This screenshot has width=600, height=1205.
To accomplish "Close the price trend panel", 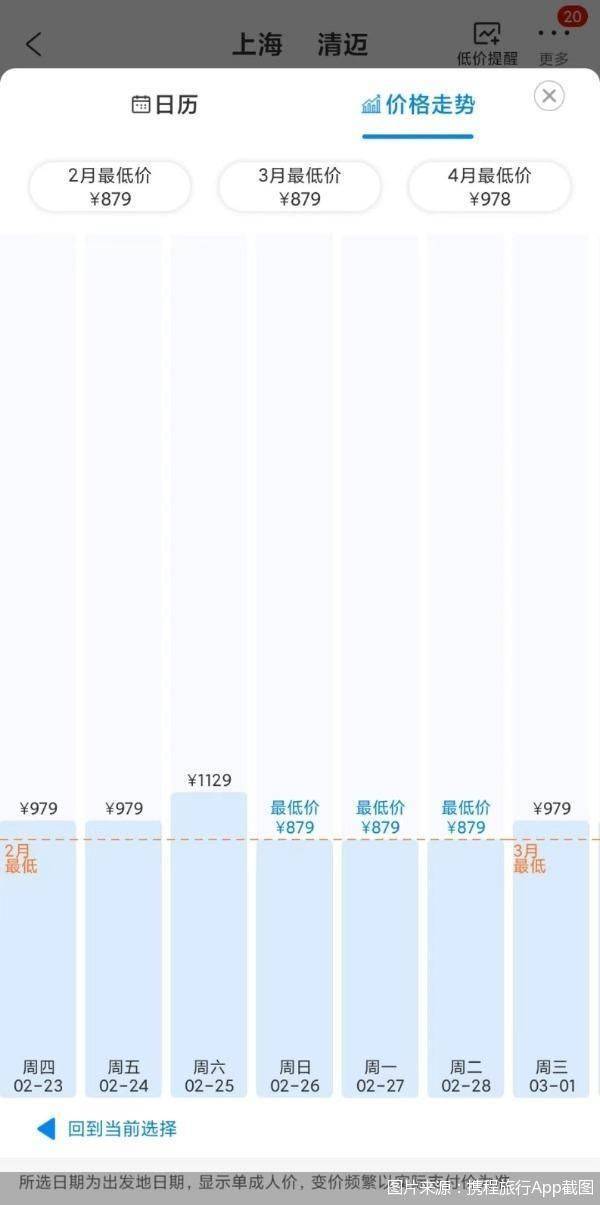I will 548,96.
